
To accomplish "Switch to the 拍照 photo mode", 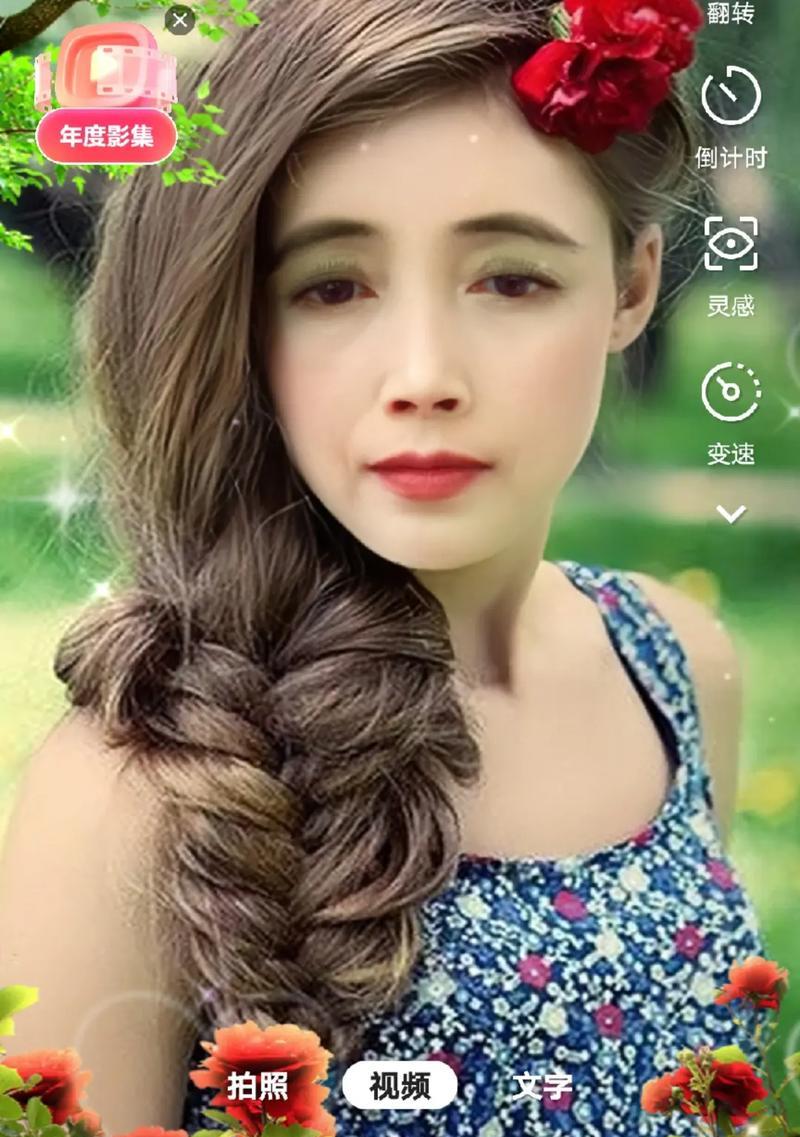I will click(258, 1086).
